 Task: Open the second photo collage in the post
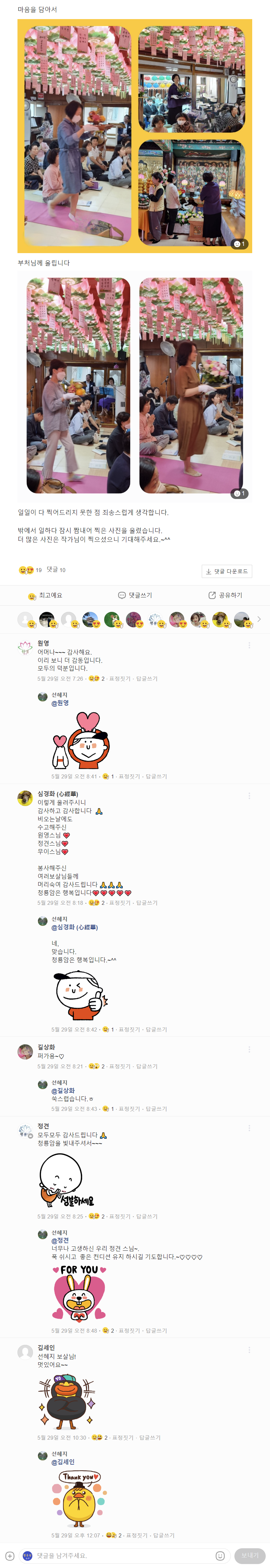tap(135, 386)
